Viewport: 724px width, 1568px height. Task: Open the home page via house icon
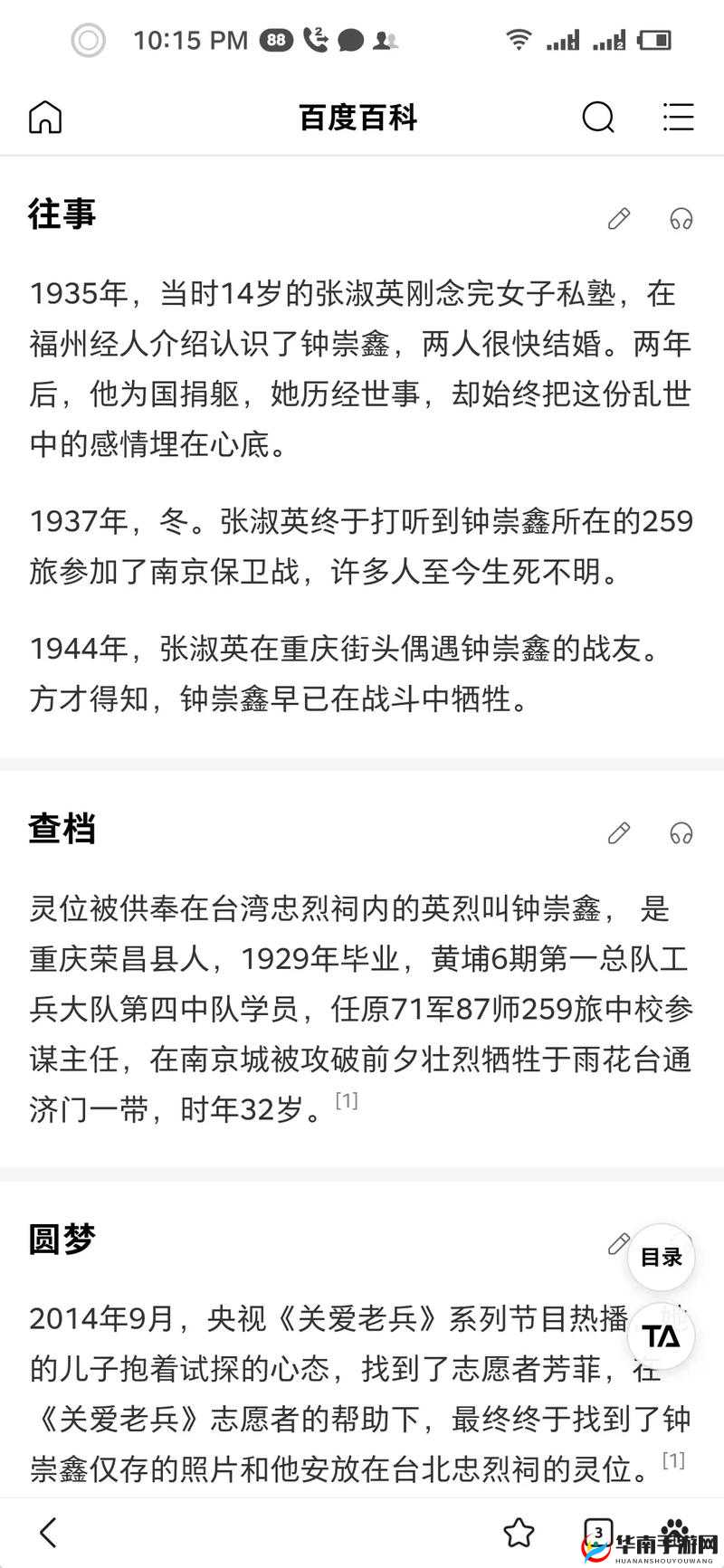click(x=43, y=117)
